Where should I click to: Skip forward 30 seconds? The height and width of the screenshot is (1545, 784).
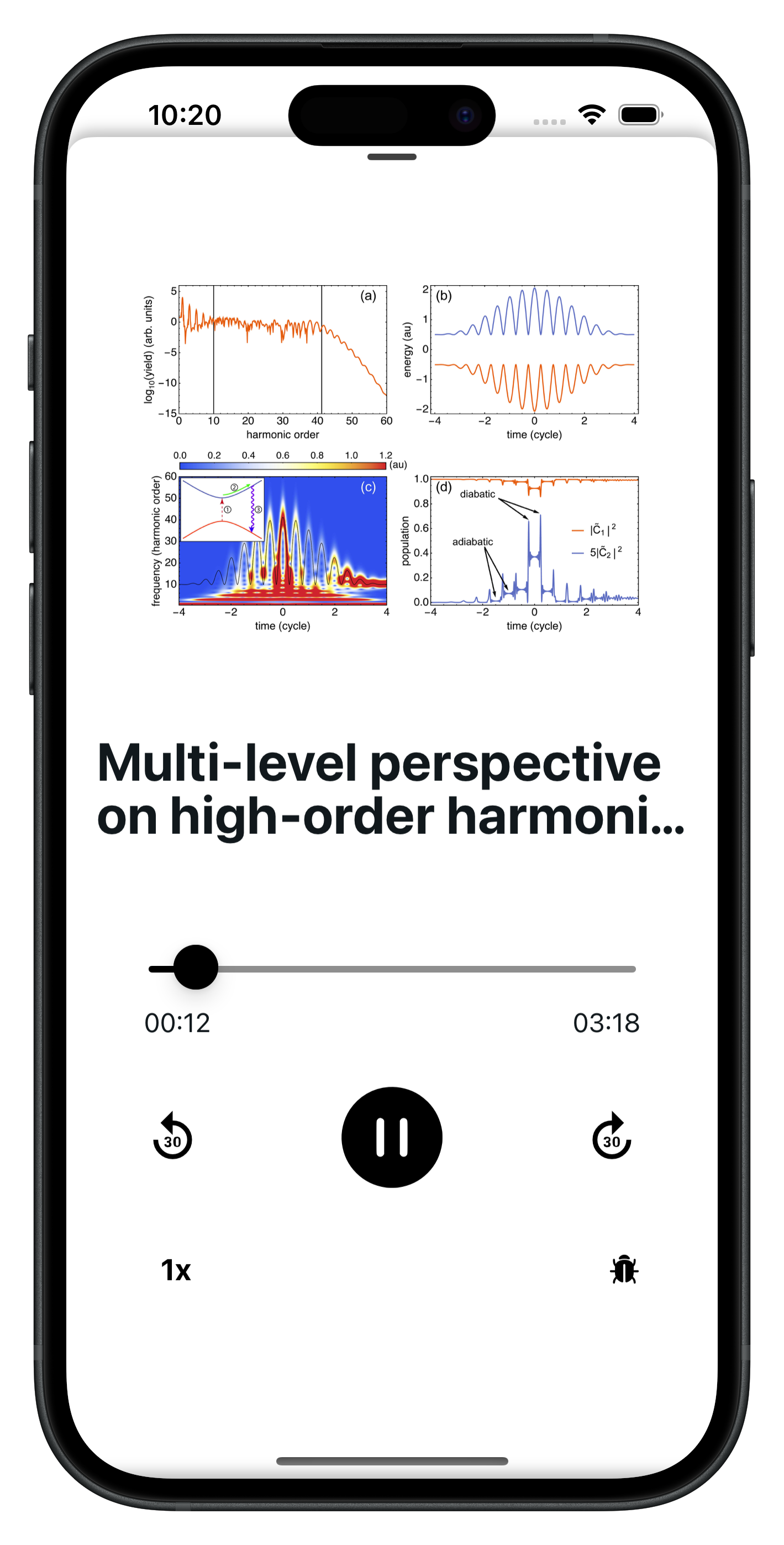pyautogui.click(x=611, y=1137)
